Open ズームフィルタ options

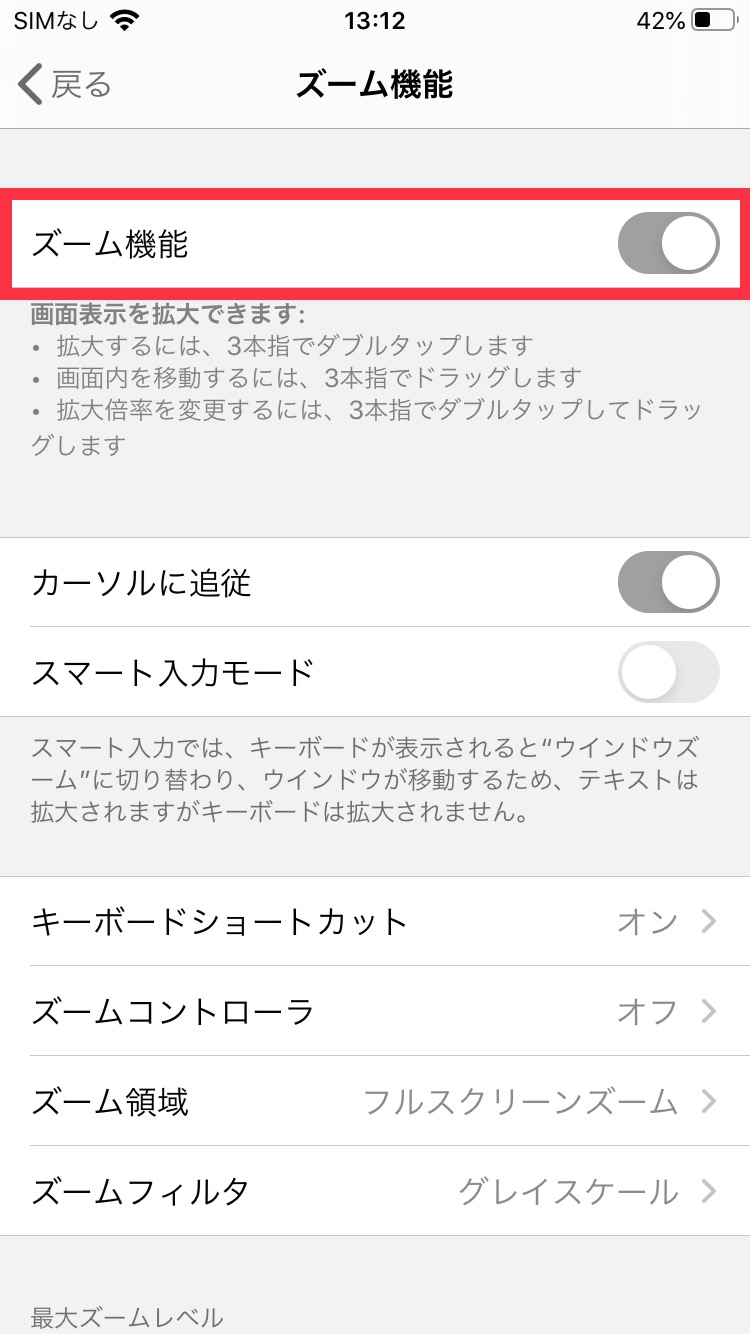[x=375, y=1191]
